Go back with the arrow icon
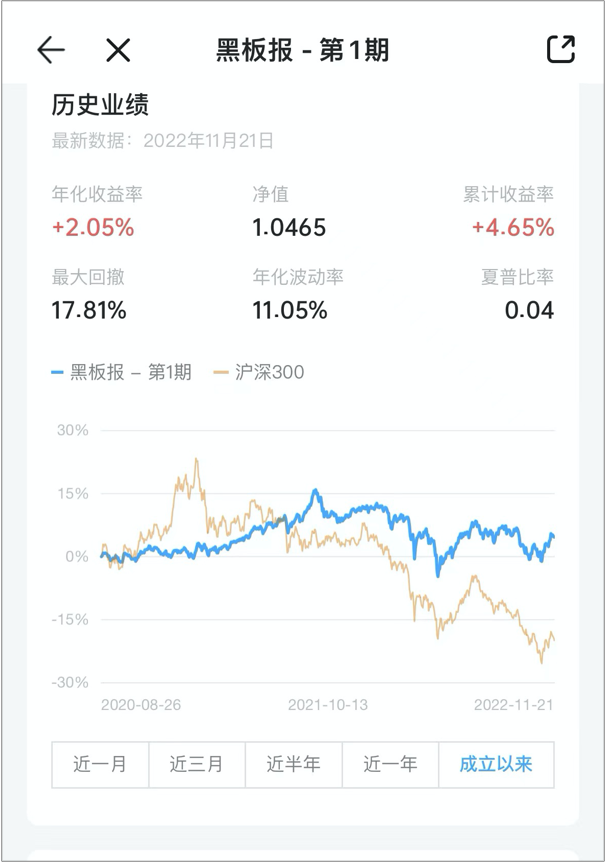 point(50,49)
